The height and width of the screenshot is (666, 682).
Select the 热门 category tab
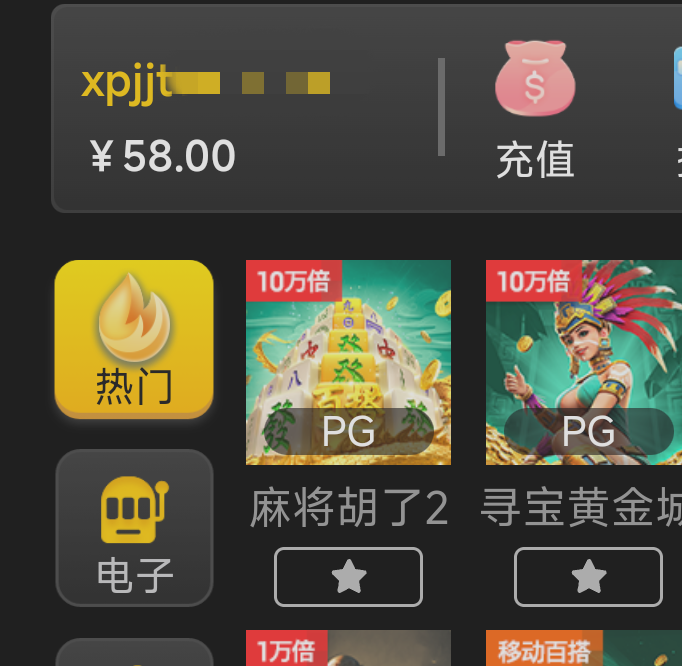click(x=134, y=339)
